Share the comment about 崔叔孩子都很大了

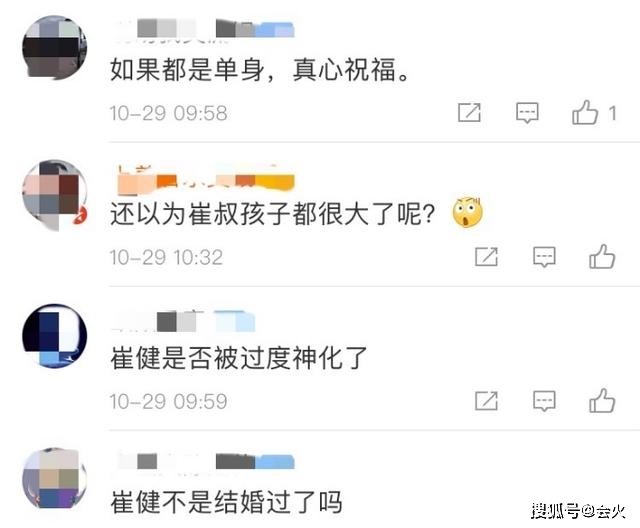point(486,257)
